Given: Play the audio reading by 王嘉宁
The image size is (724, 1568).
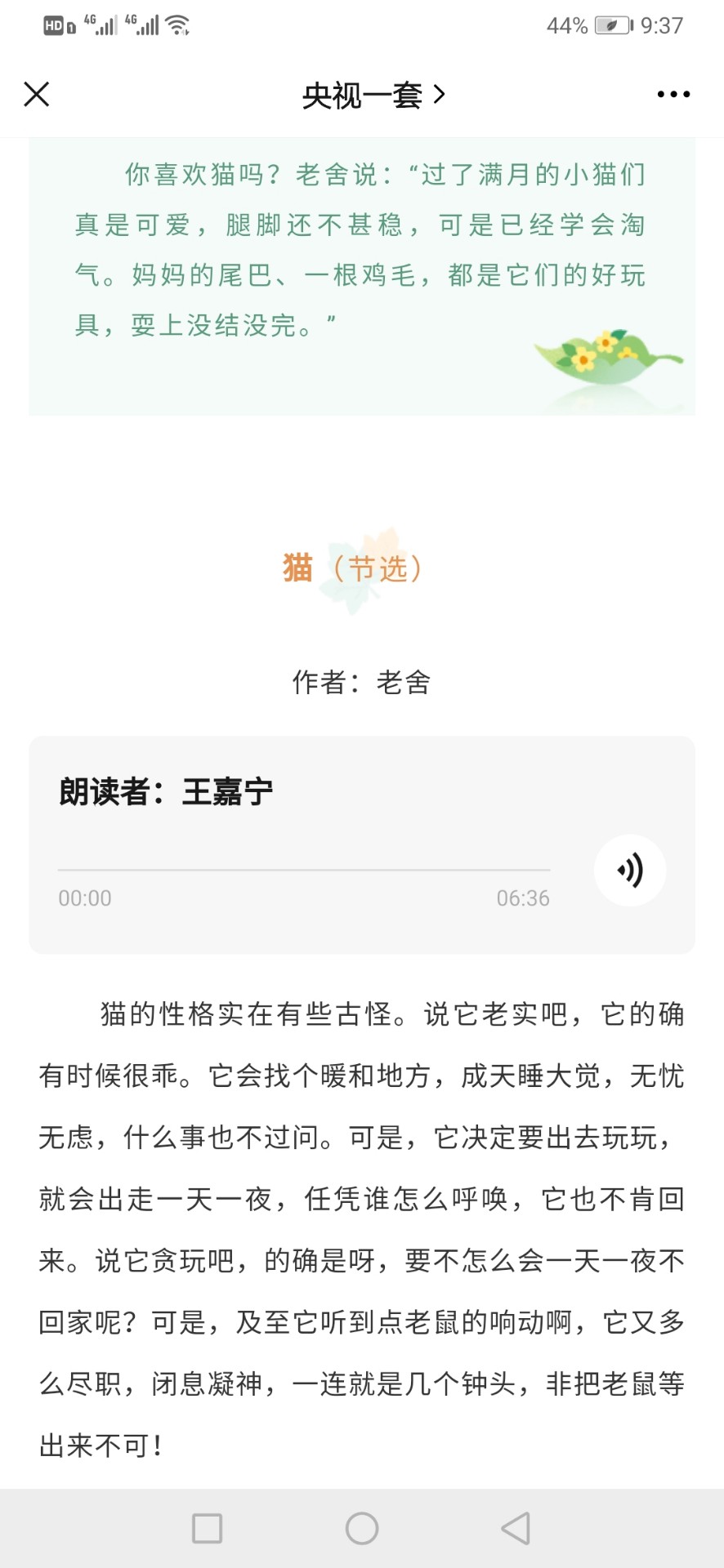Looking at the screenshot, I should 629,871.
